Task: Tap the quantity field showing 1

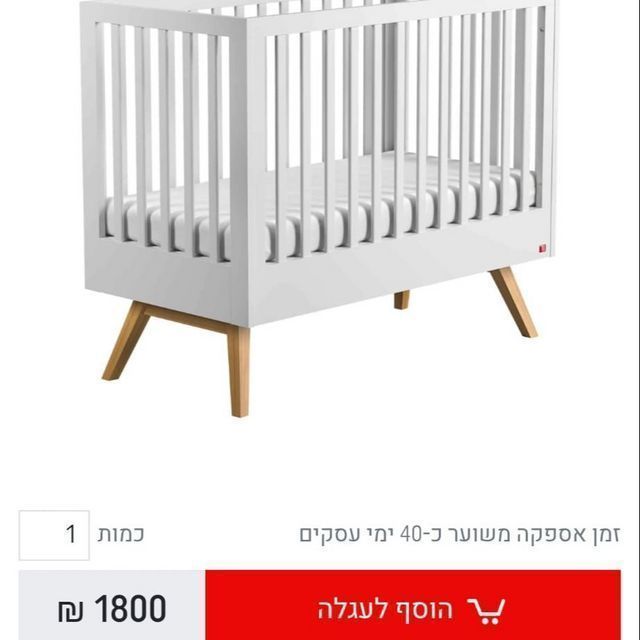Action: (54, 534)
